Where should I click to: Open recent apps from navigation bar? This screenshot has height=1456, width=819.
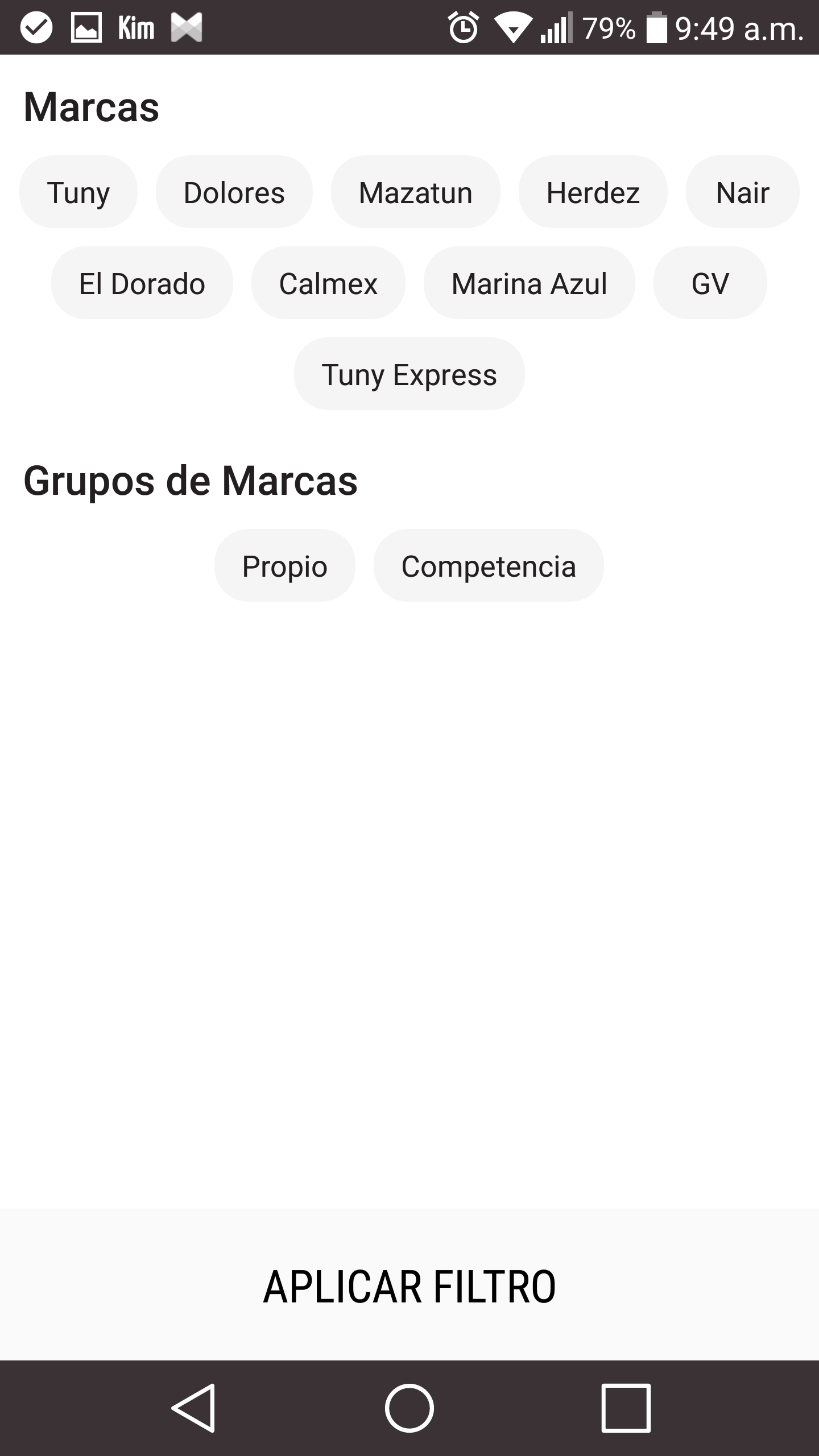(x=626, y=1408)
